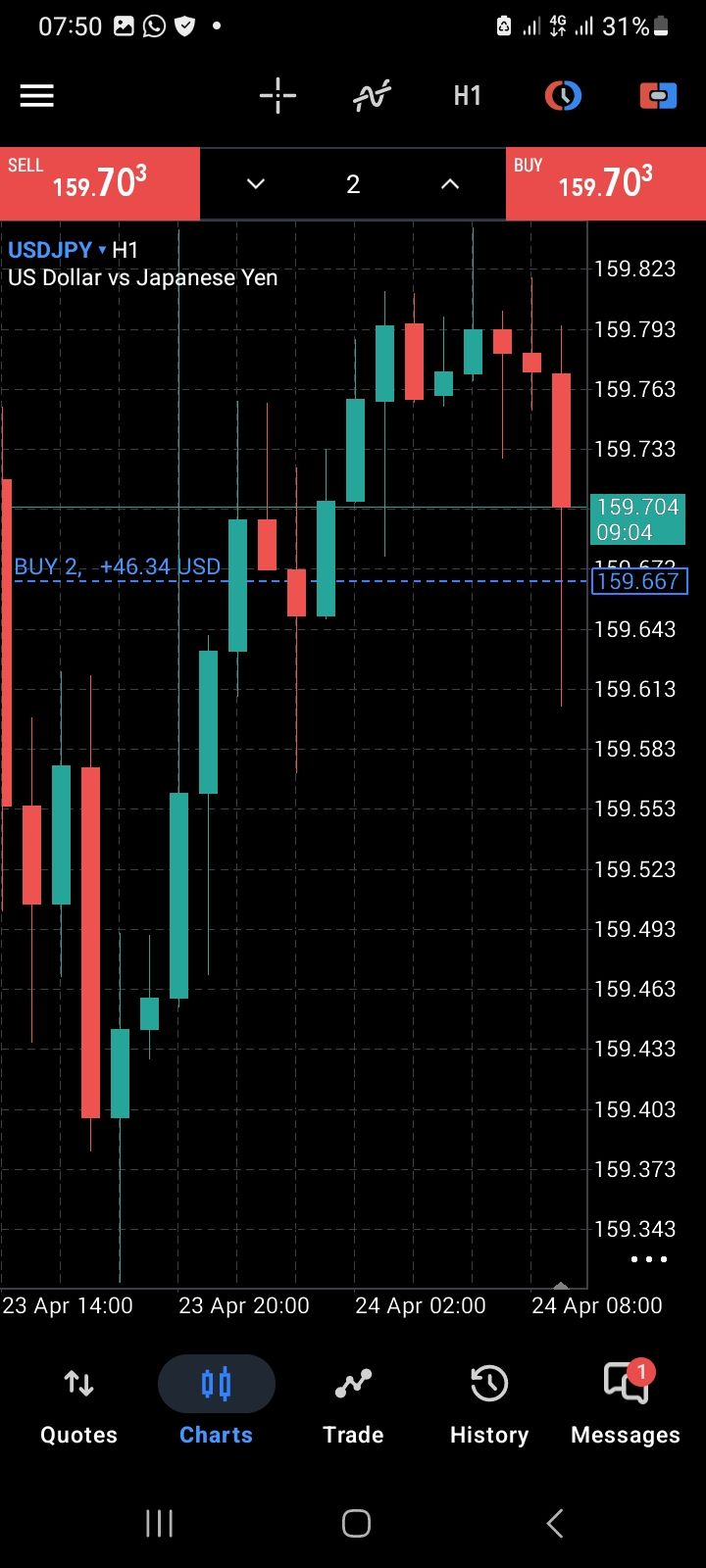This screenshot has width=706, height=1568.
Task: Go back with the system back button
Action: 554,1523
